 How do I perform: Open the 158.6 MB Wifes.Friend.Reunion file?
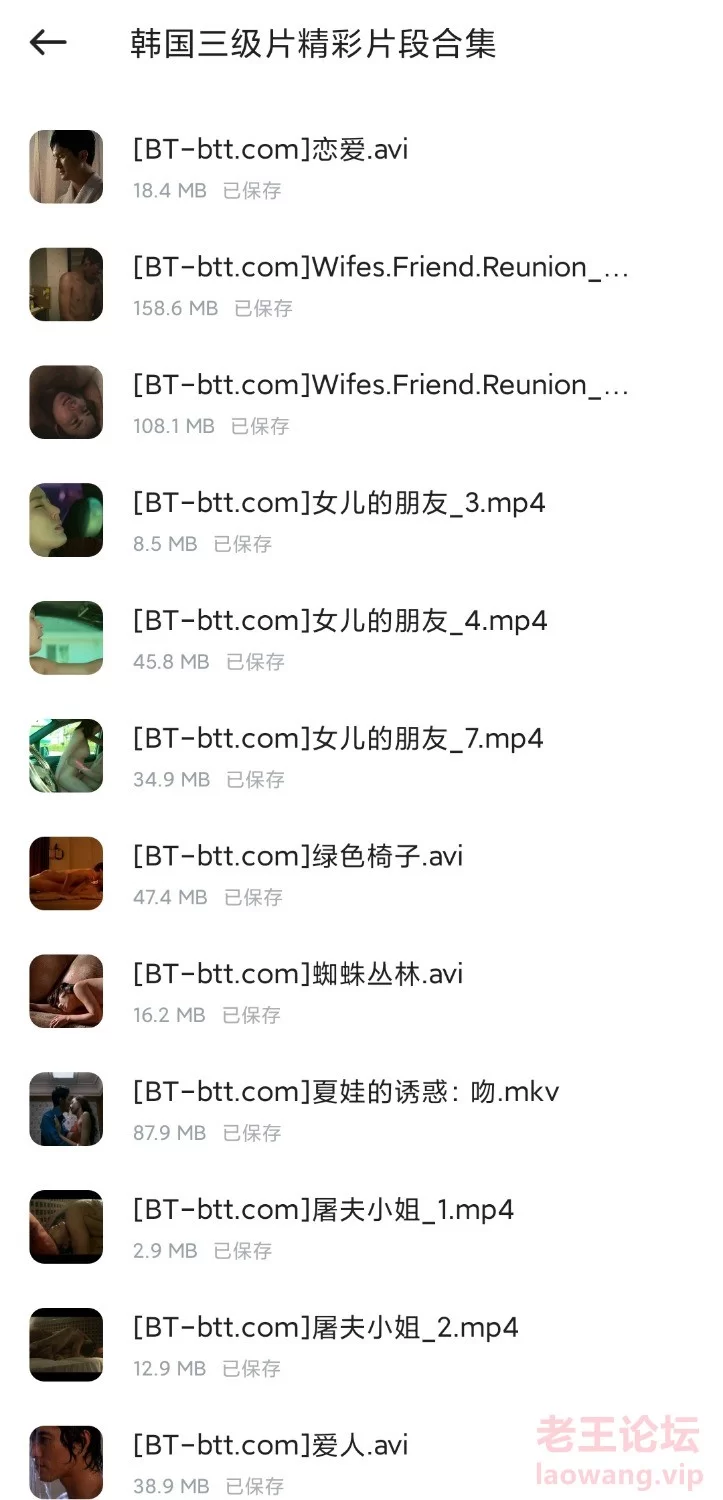(361, 285)
